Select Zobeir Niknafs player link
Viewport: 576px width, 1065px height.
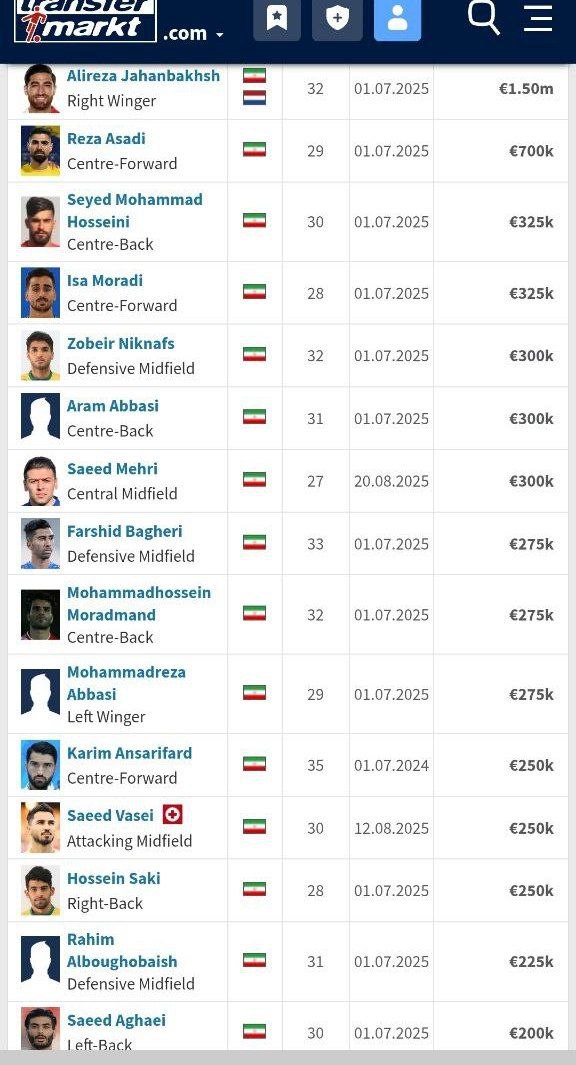(120, 344)
